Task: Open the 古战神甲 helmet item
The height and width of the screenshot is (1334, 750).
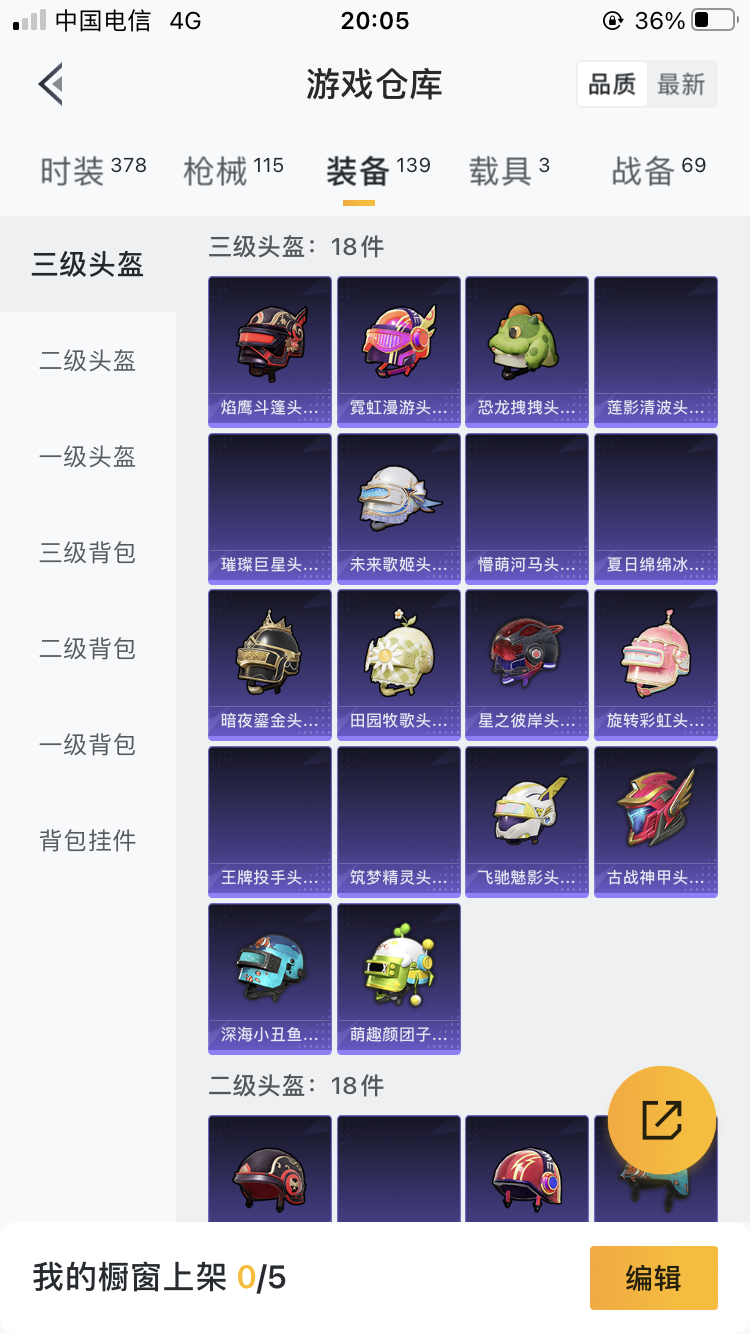Action: coord(656,822)
